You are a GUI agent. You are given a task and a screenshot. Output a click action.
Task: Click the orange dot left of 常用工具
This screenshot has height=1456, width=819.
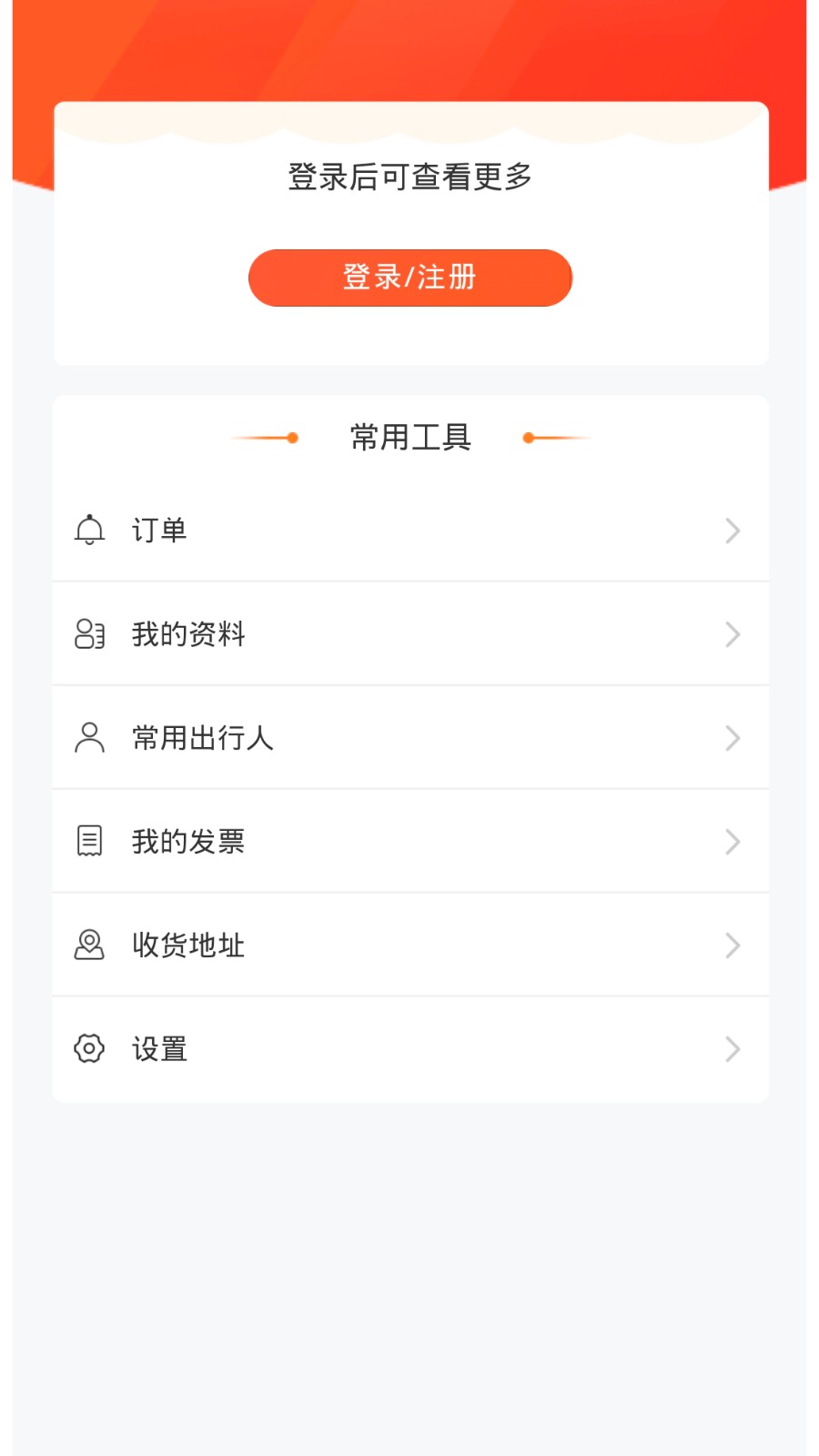pos(293,438)
